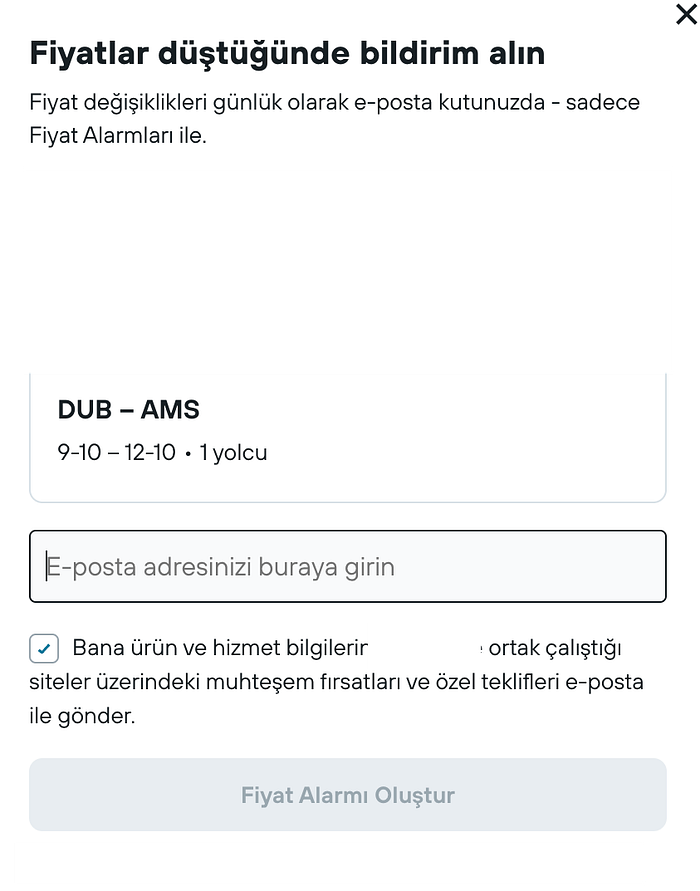
Task: Close the price alert dialog
Action: (x=687, y=14)
